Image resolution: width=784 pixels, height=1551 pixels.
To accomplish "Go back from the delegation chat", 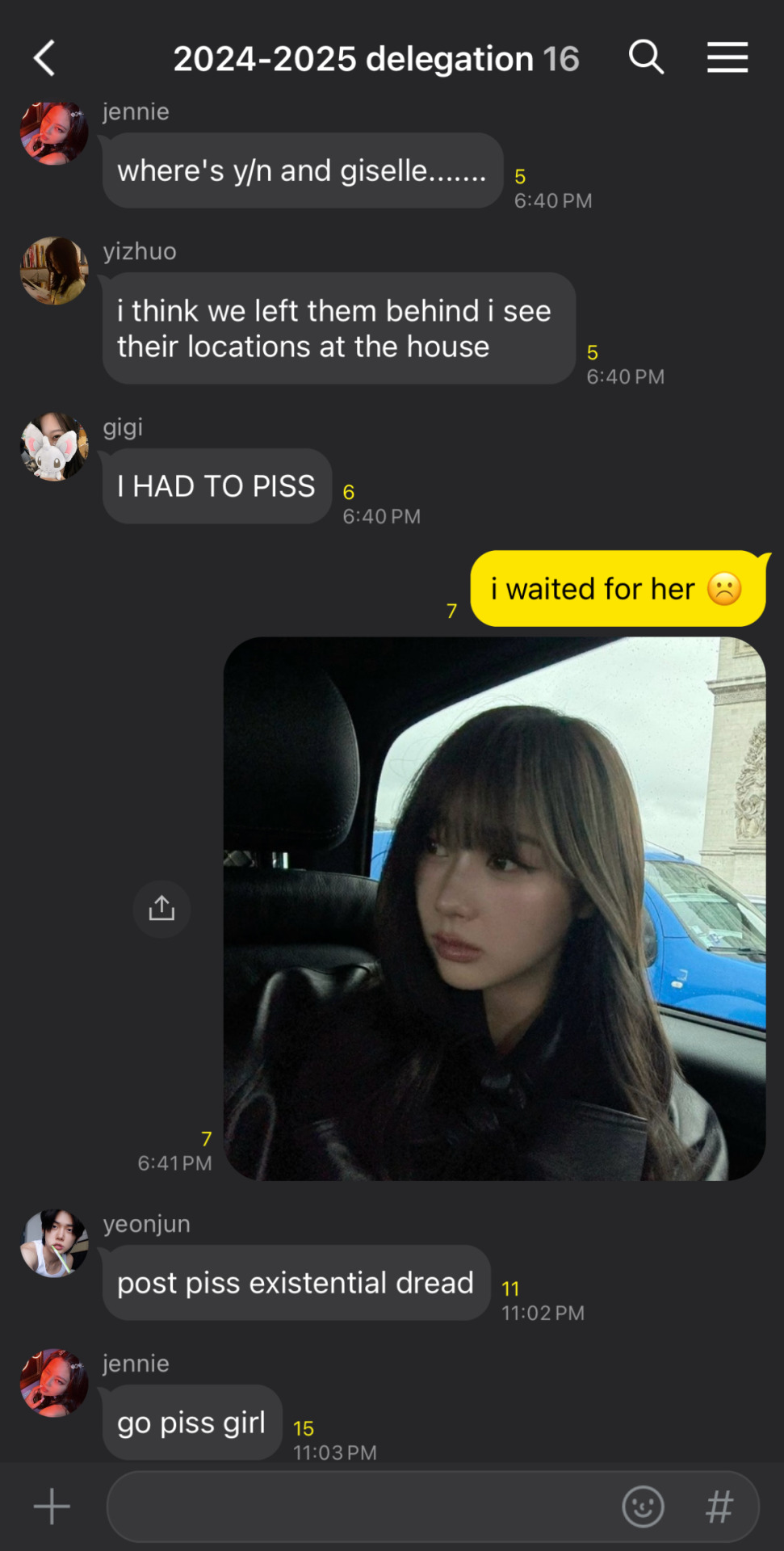I will pos(44,58).
